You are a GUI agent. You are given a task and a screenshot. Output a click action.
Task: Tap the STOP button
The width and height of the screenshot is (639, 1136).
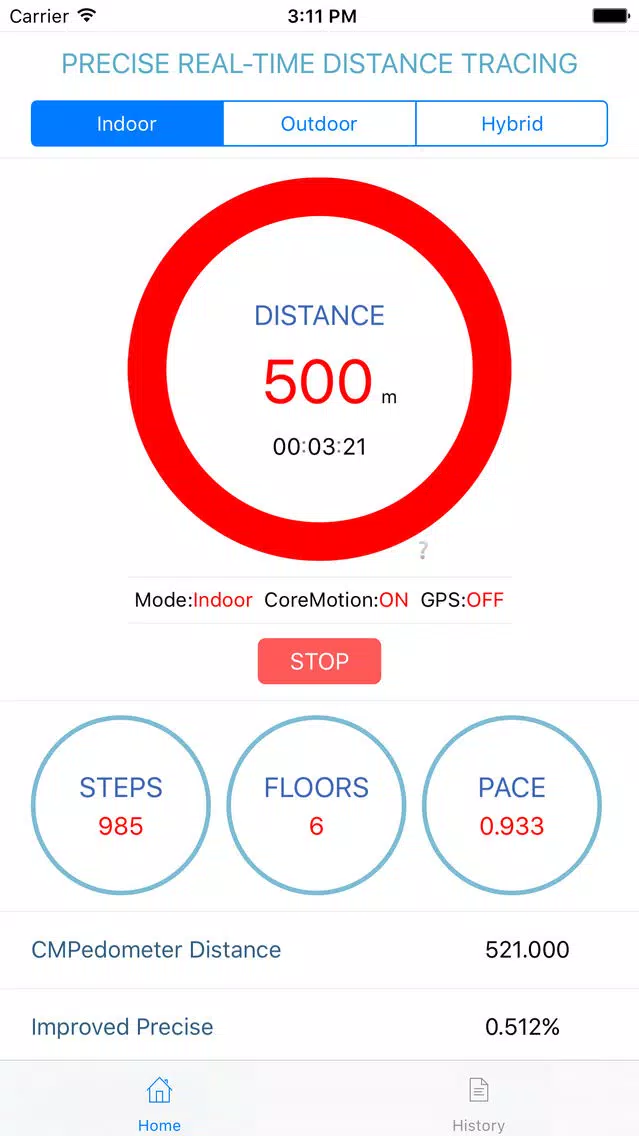(320, 661)
